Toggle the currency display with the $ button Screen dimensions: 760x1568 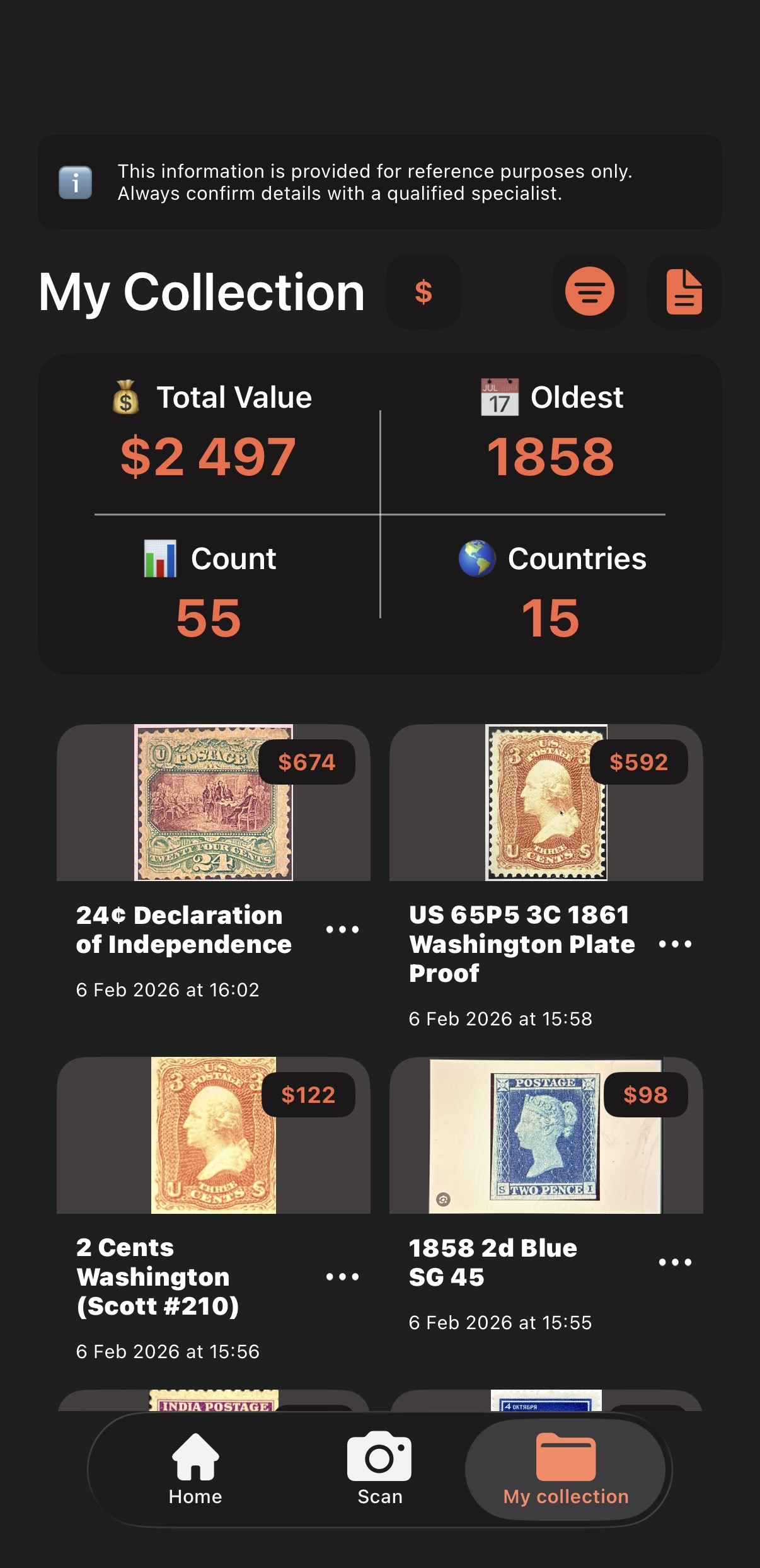[x=423, y=291]
